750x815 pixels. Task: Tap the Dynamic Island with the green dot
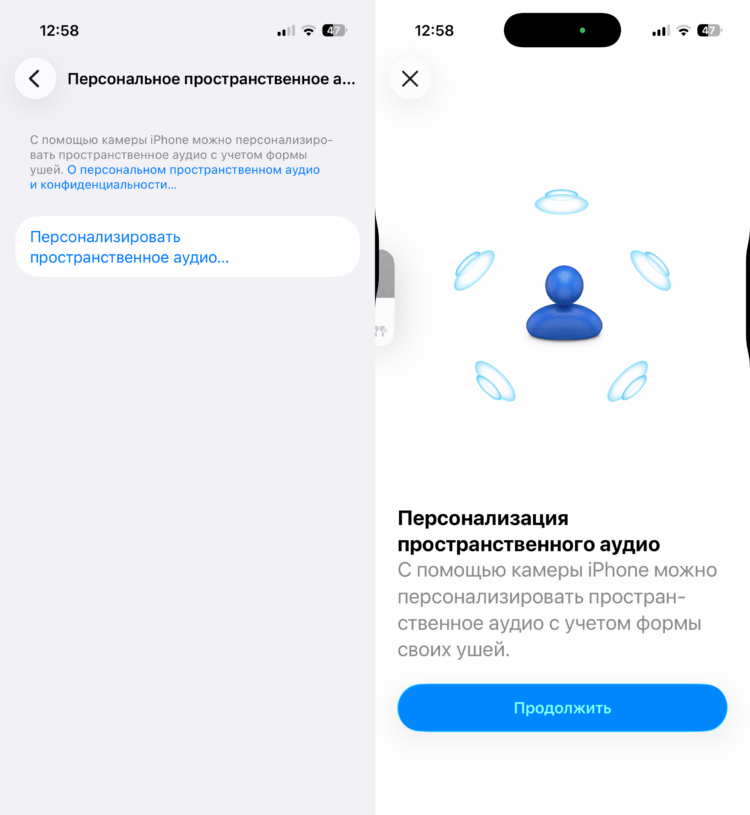coord(562,31)
